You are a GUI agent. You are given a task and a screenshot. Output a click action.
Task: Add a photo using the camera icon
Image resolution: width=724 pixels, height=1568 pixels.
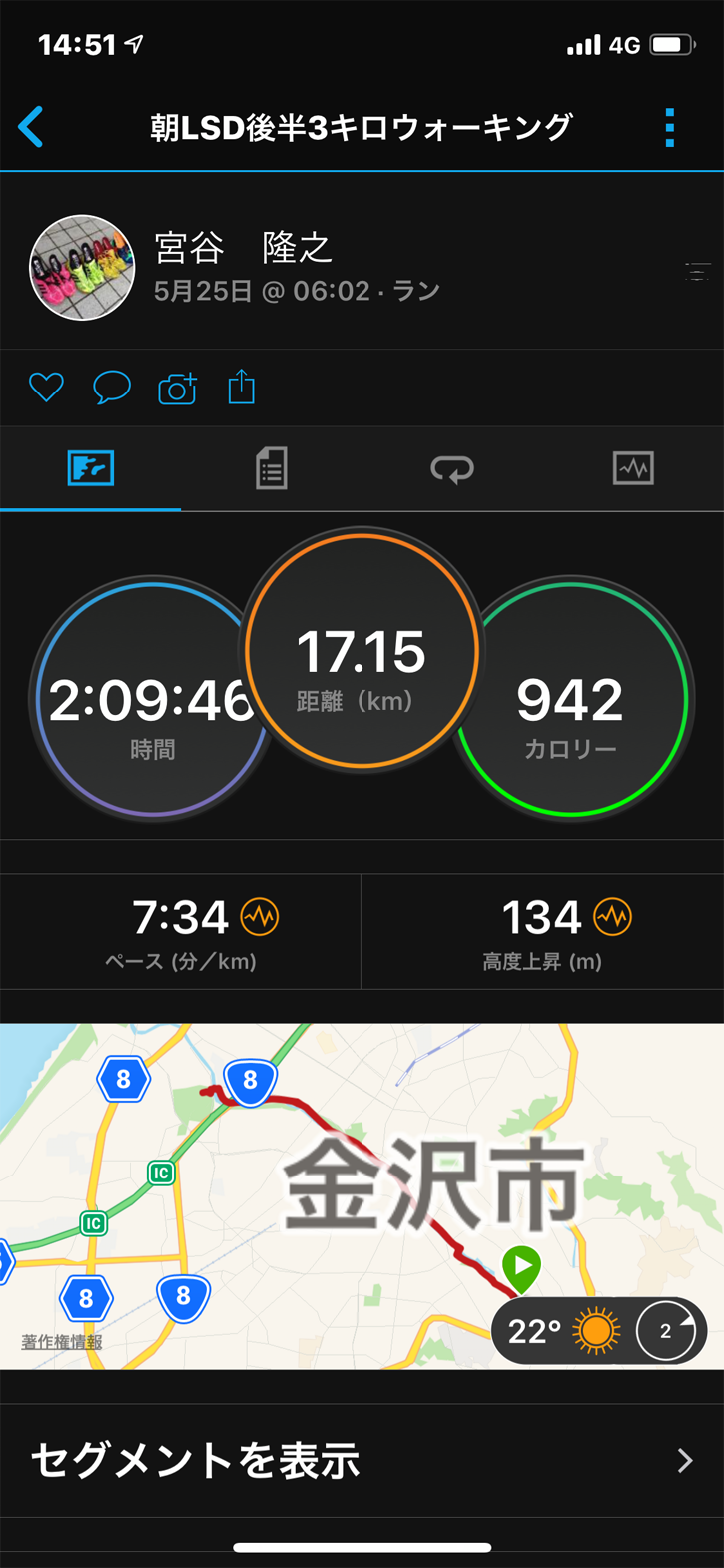(177, 389)
